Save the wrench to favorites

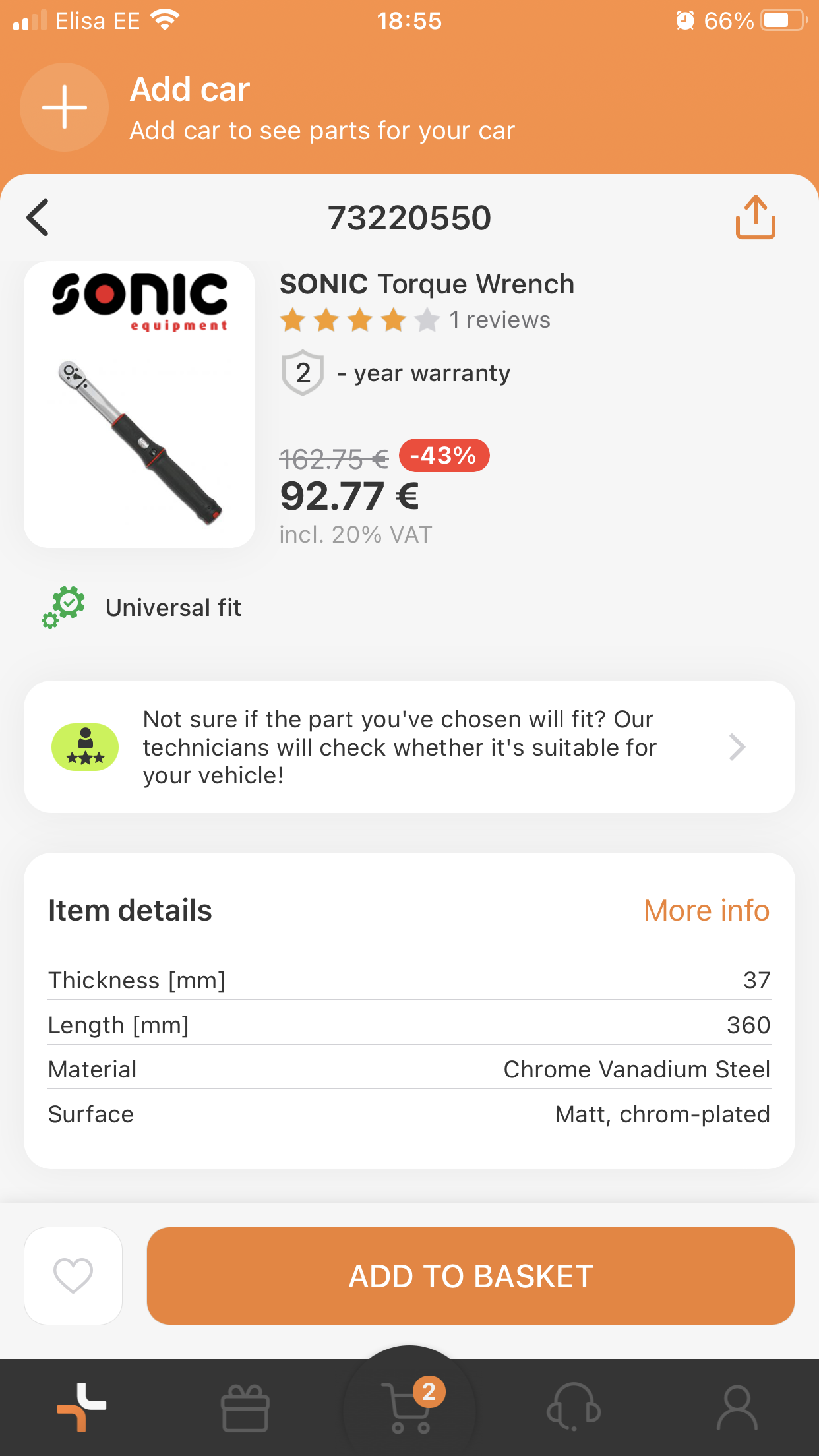tap(73, 1276)
